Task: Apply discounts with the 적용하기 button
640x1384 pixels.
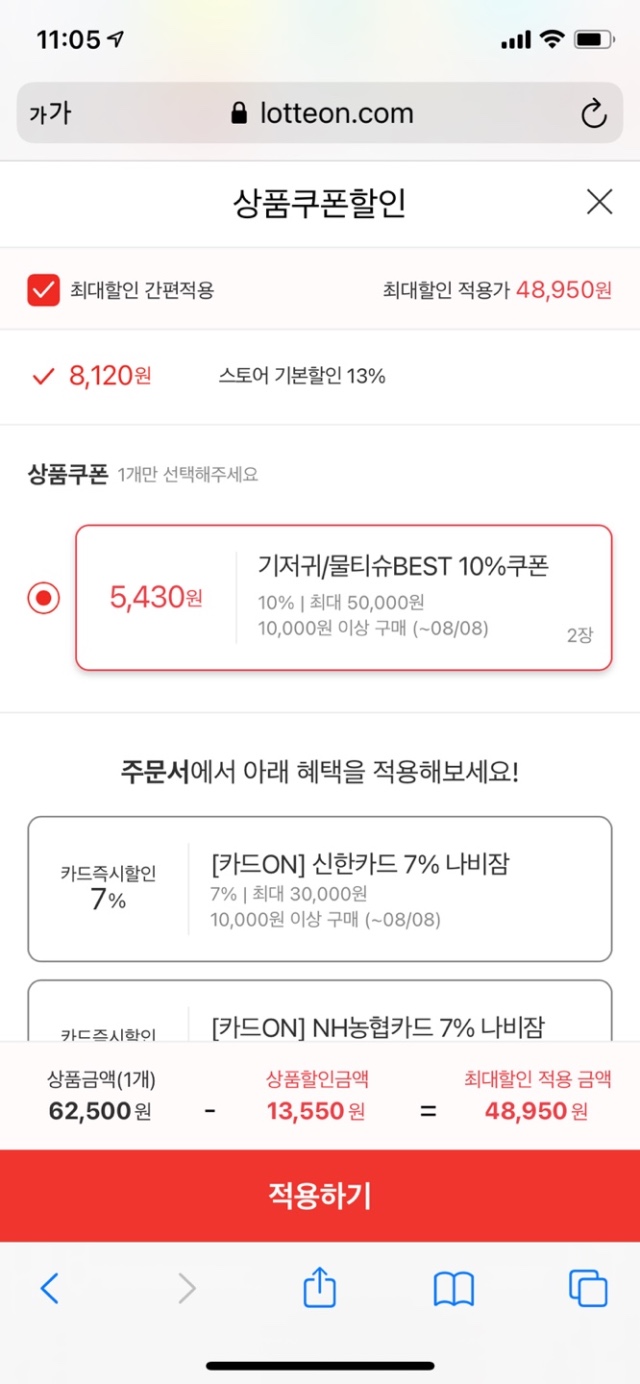Action: pos(320,1196)
